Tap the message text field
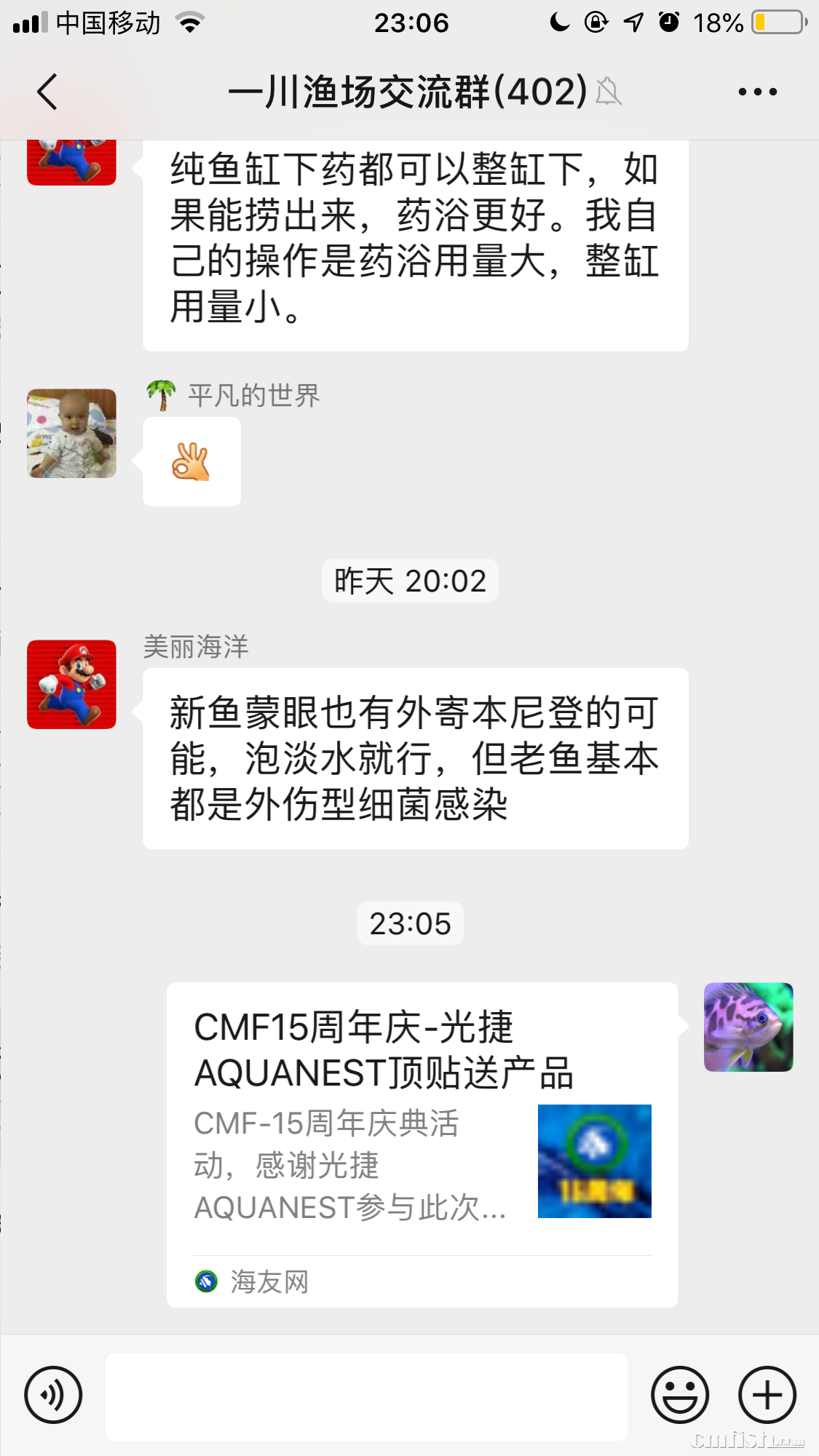The width and height of the screenshot is (819, 1456). click(366, 1396)
